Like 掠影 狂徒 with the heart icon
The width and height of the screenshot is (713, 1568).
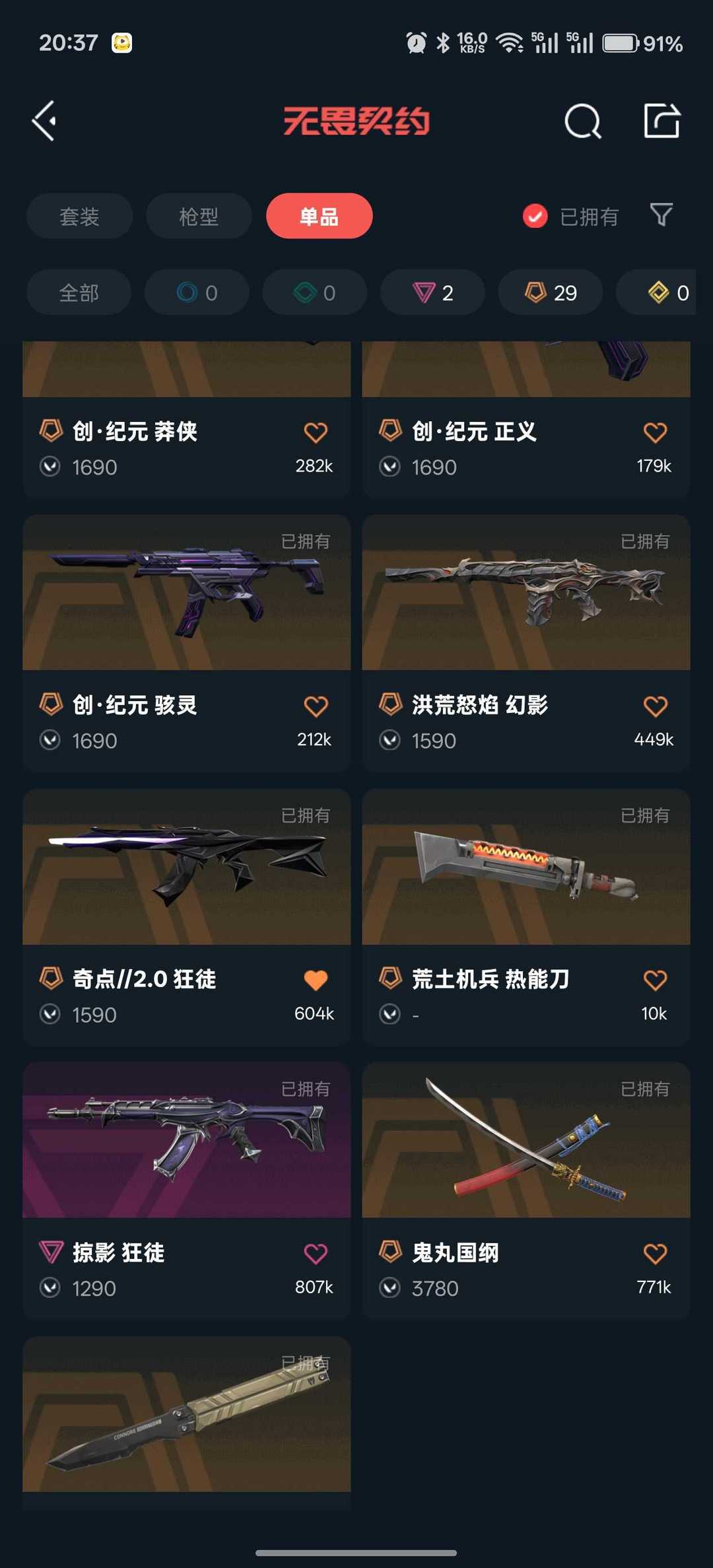click(316, 1254)
